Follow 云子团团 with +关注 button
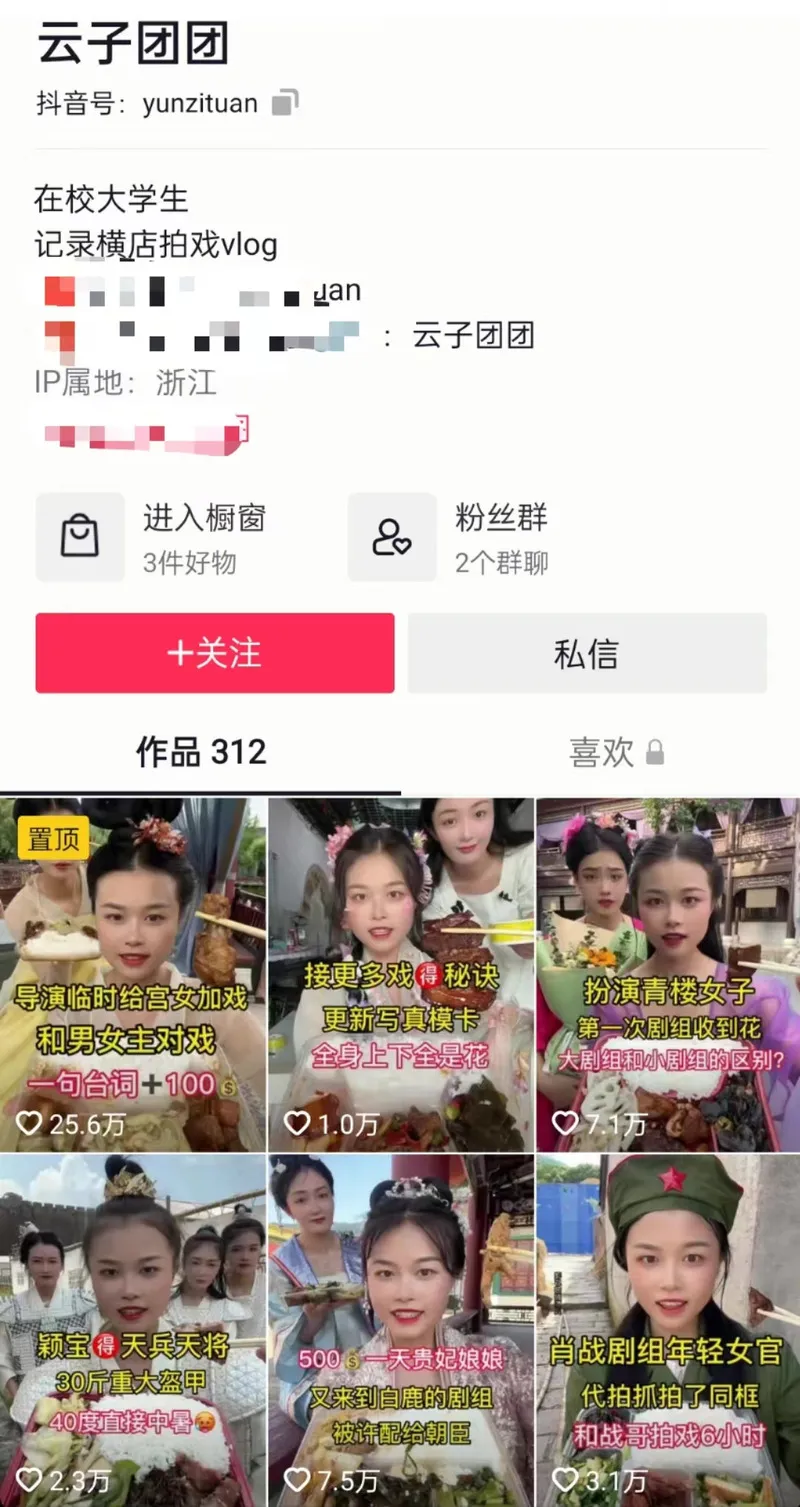The image size is (800, 1507). point(215,653)
